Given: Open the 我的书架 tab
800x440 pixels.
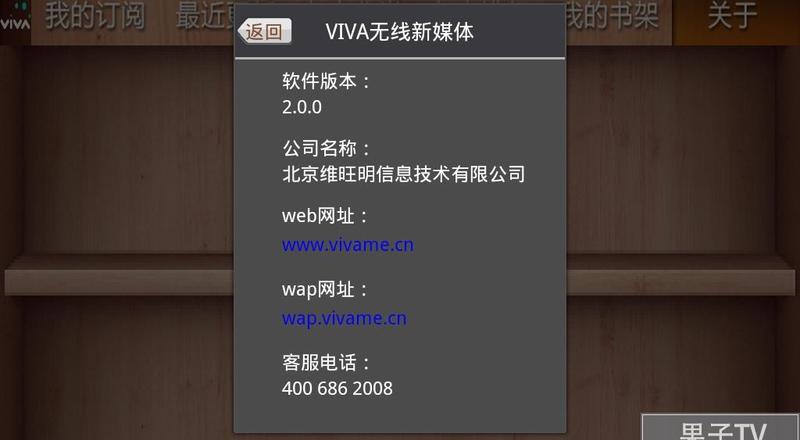Looking at the screenshot, I should pos(613,17).
